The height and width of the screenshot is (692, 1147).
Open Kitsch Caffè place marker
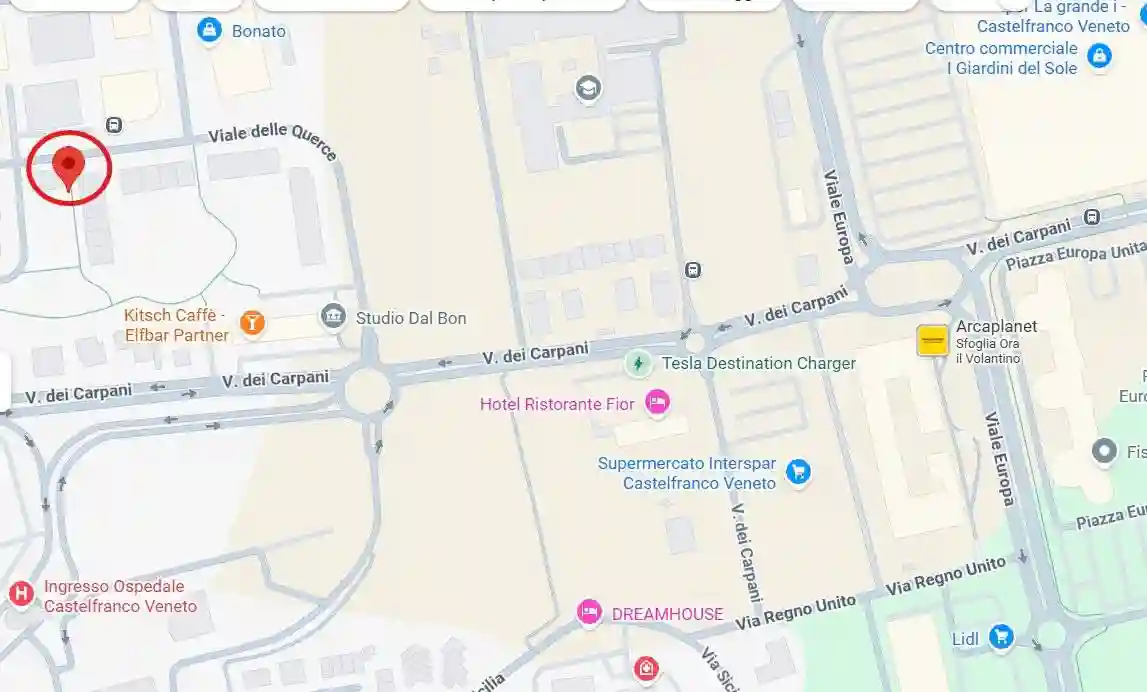pos(252,323)
